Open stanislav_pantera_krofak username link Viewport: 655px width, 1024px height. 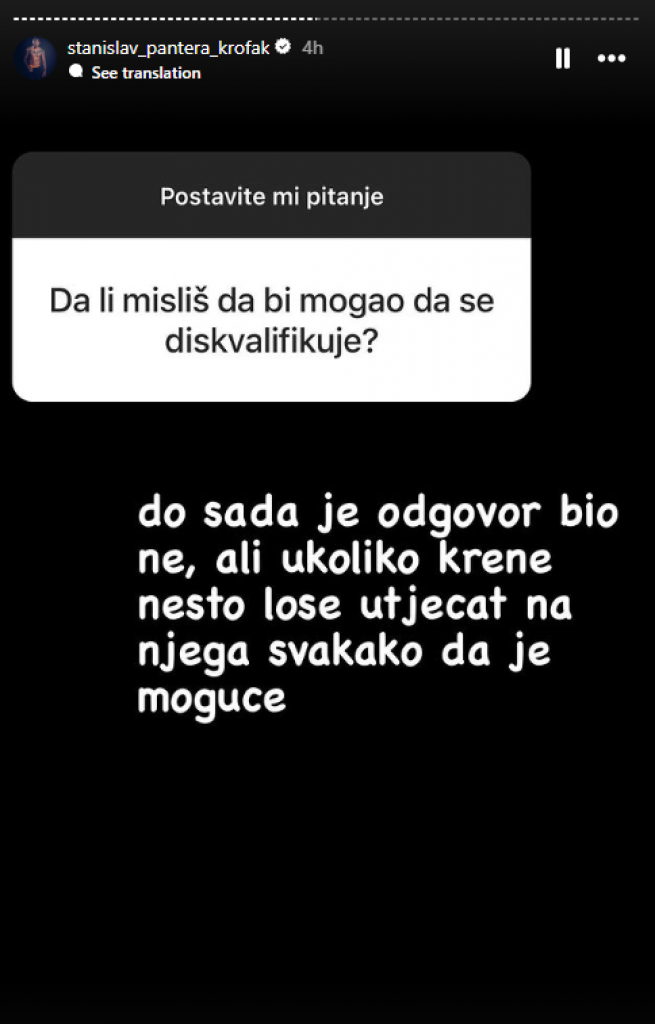point(169,47)
